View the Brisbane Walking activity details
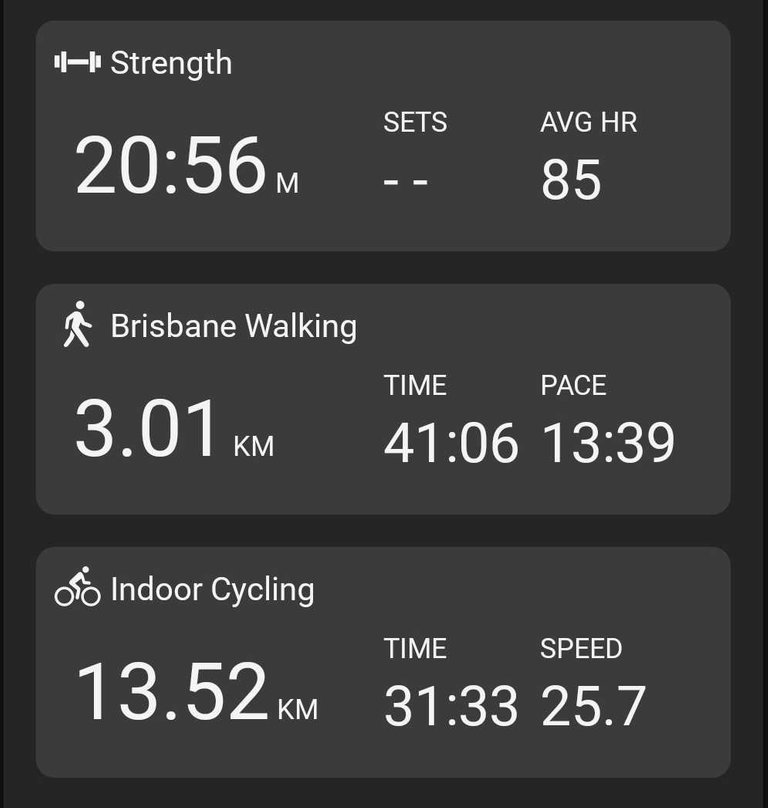Screen dimensions: 768x808 click(383, 399)
